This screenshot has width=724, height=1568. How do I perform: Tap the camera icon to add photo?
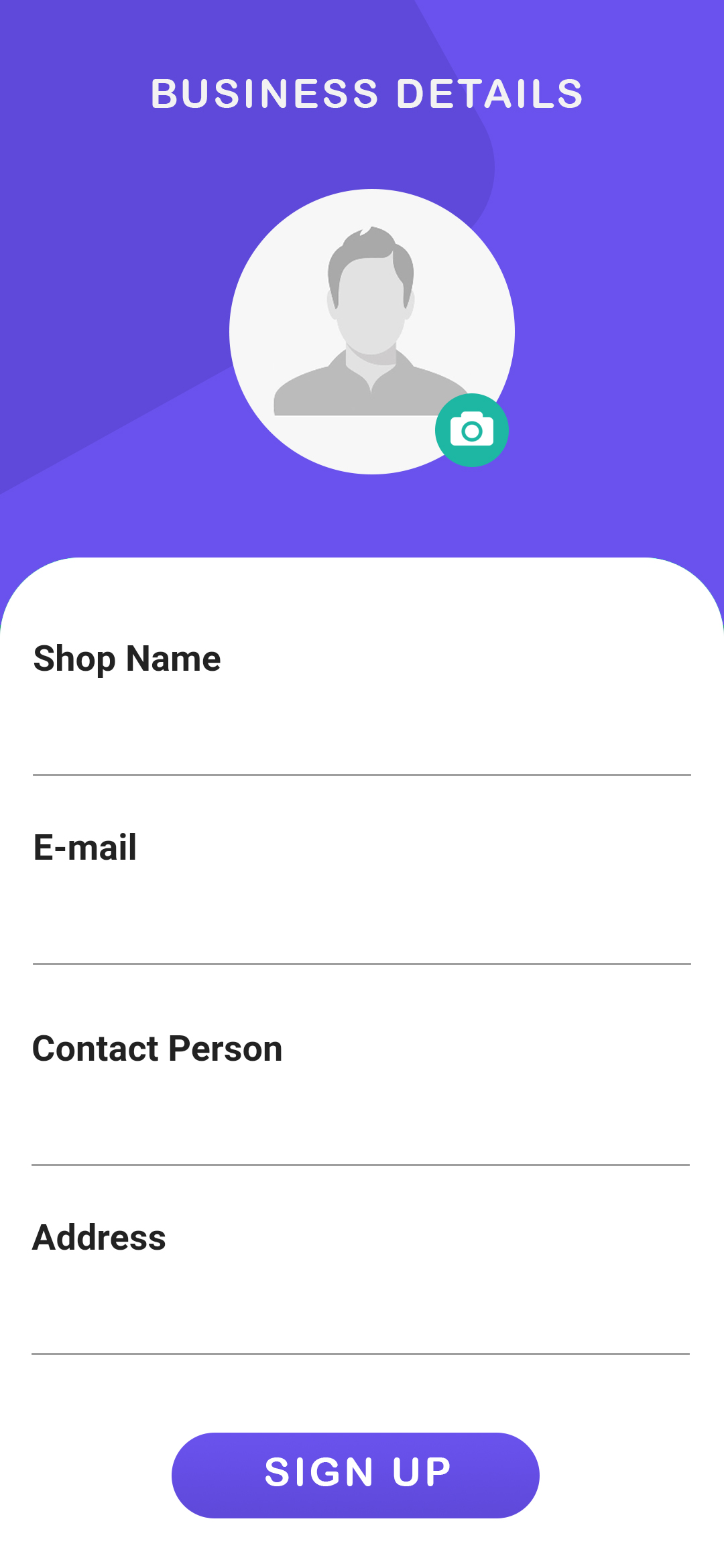[472, 430]
